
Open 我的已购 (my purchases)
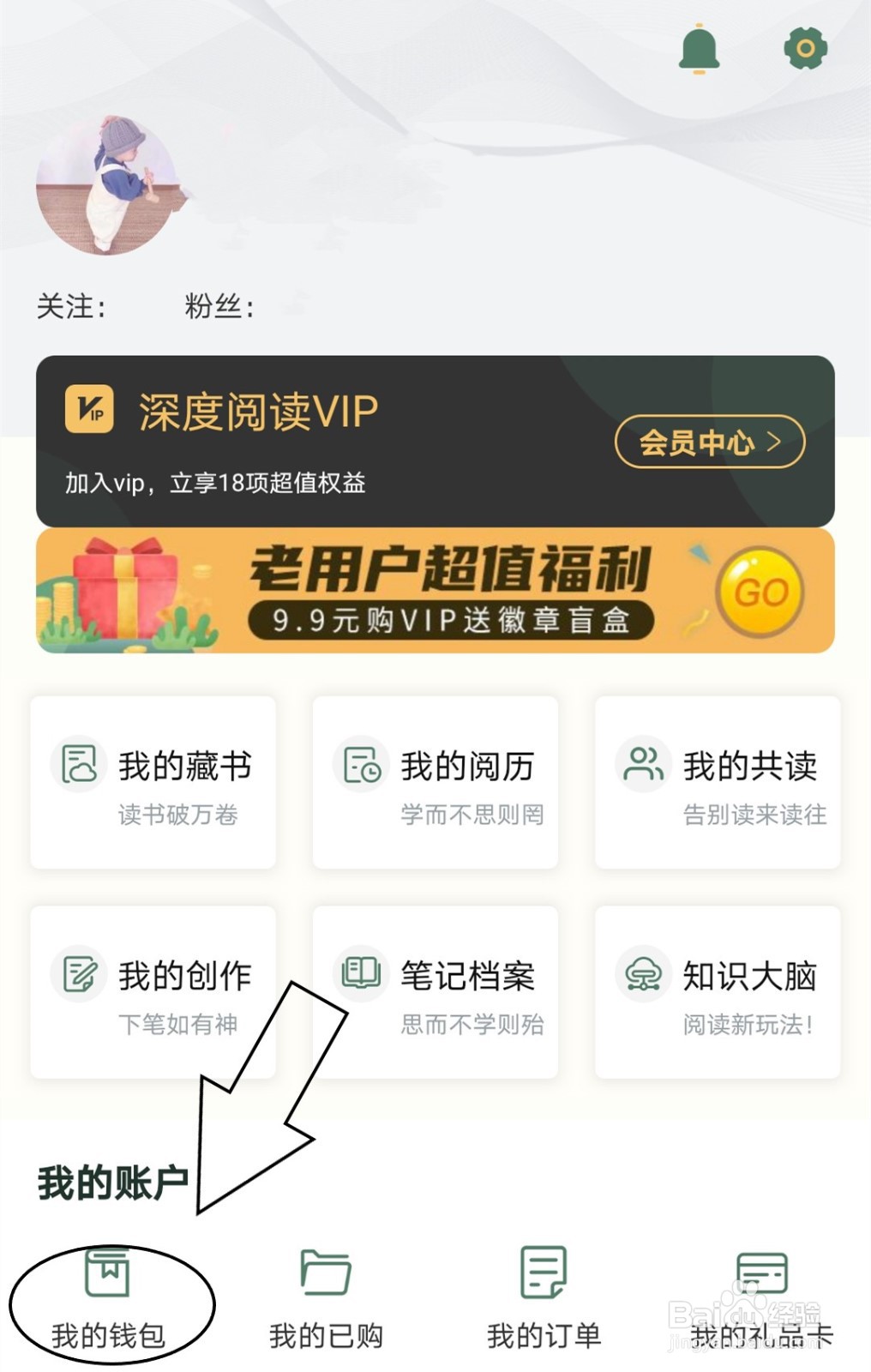(327, 1295)
